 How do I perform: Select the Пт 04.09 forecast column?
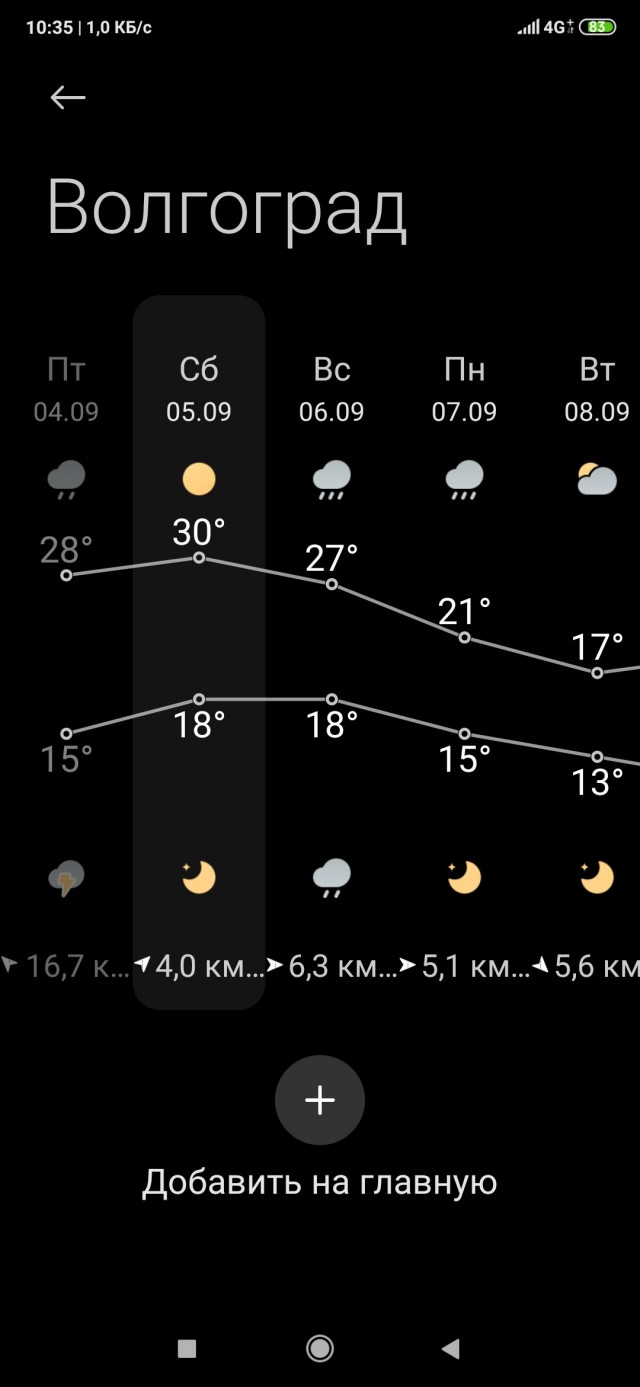(x=66, y=652)
